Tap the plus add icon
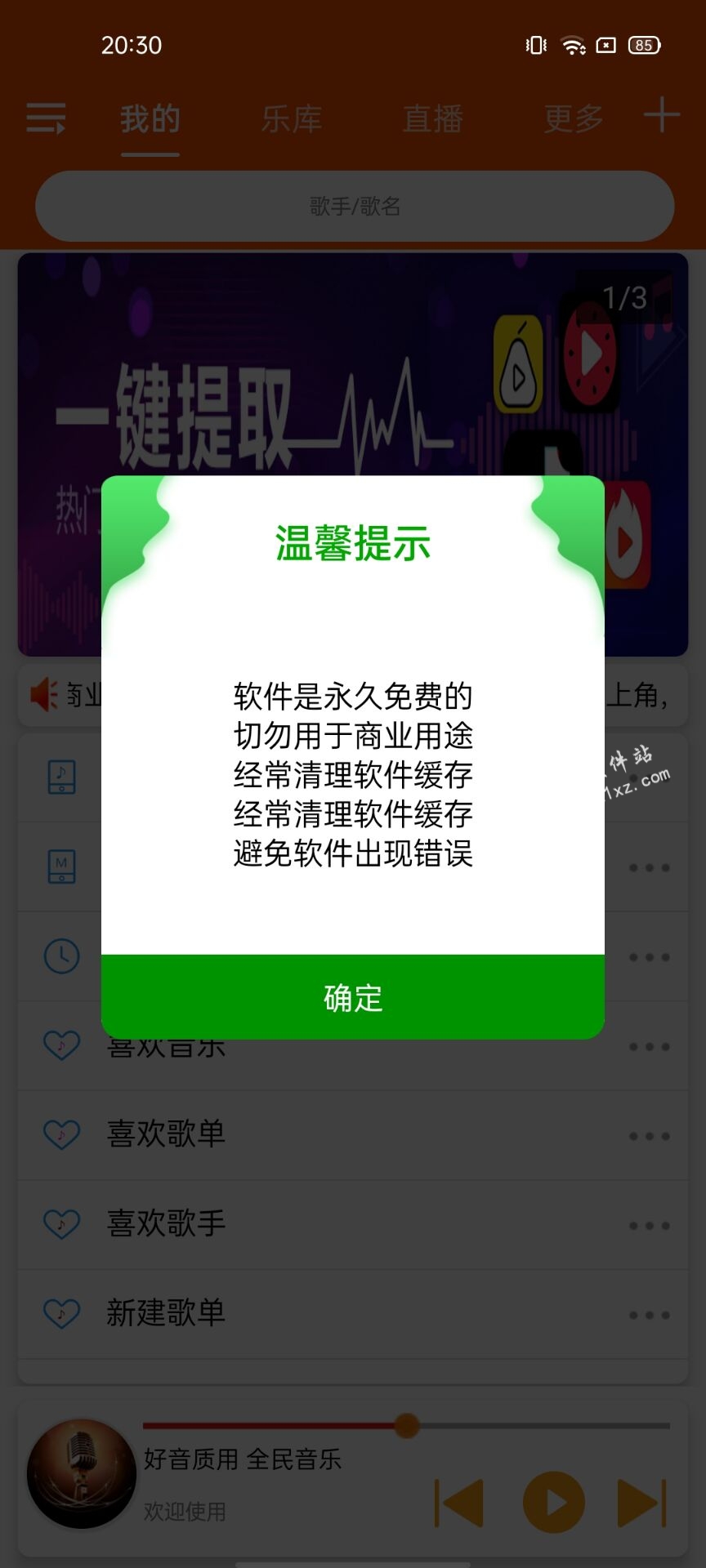 661,116
